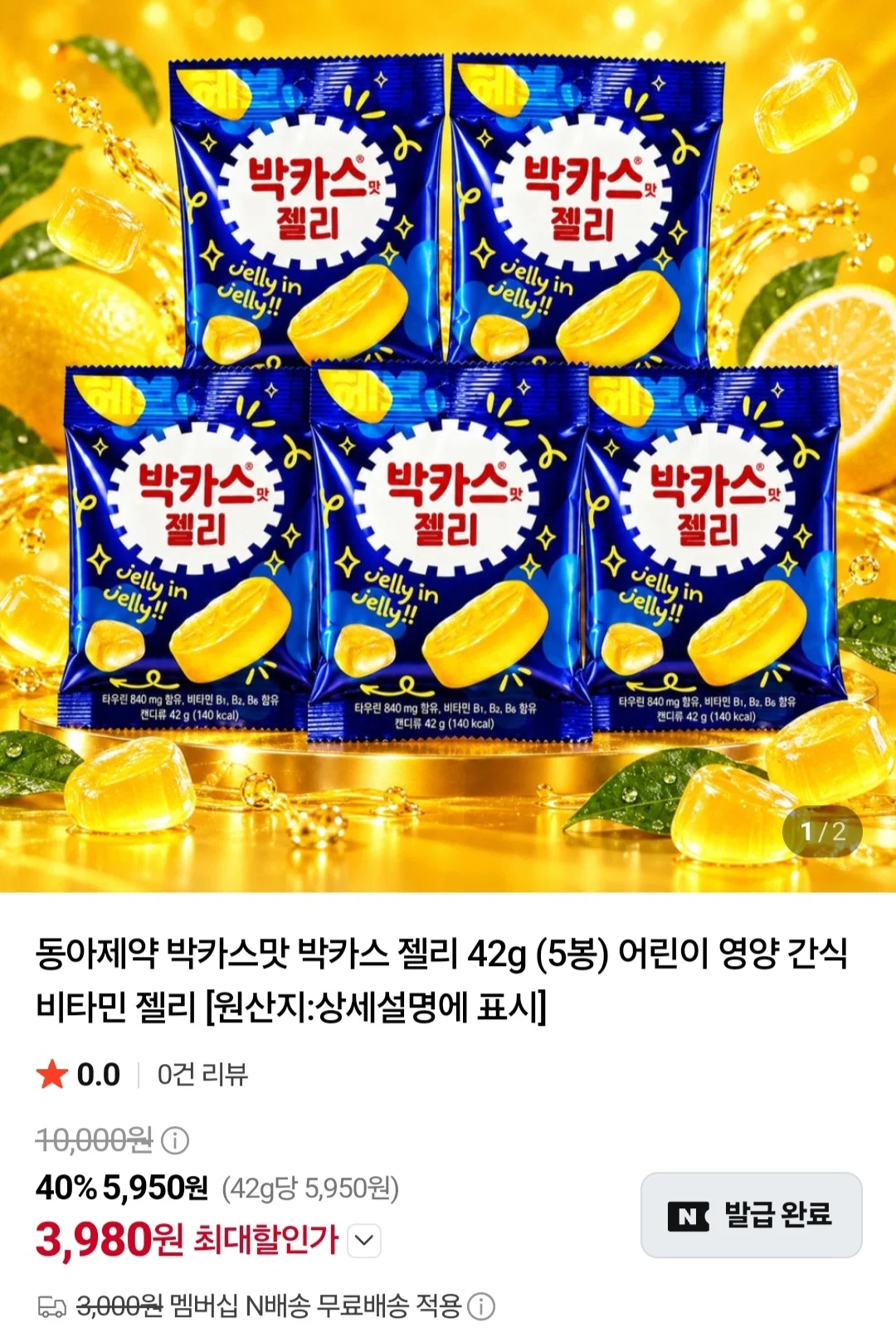Expand the 최대할인가 price dropdown
Screen dimensions: 896x1337
pos(363,1241)
